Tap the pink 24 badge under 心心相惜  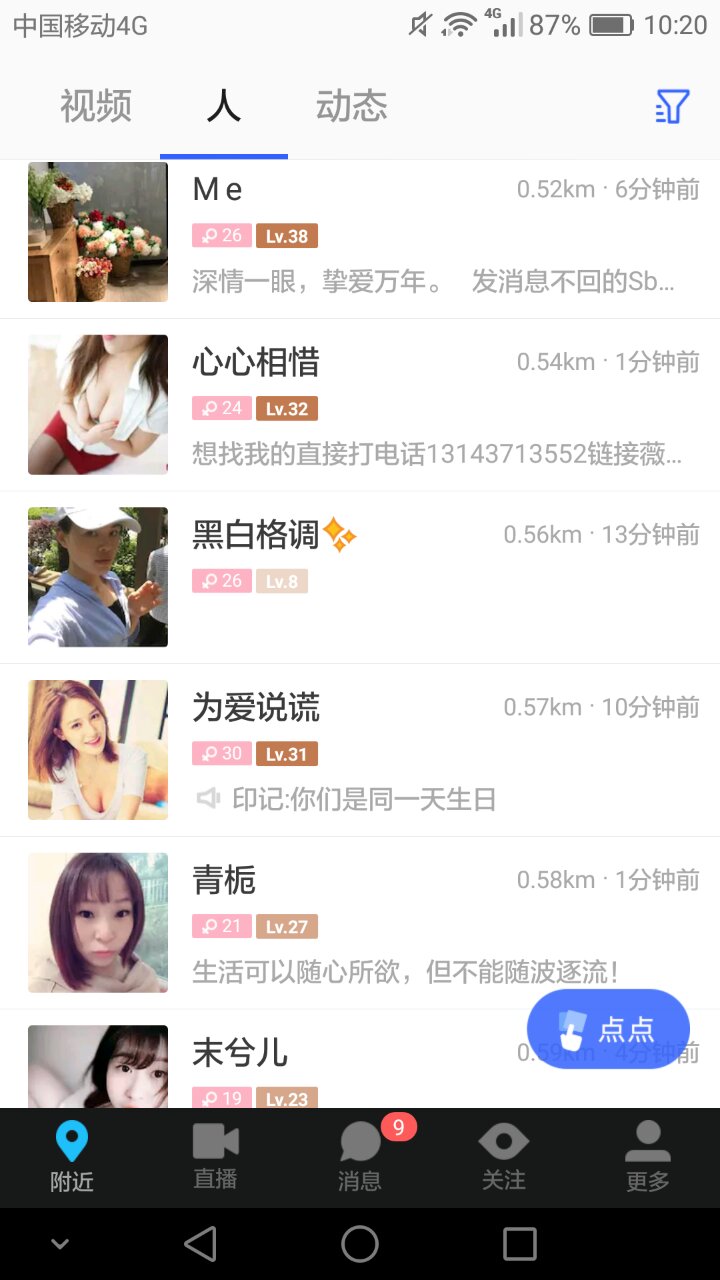[221, 408]
